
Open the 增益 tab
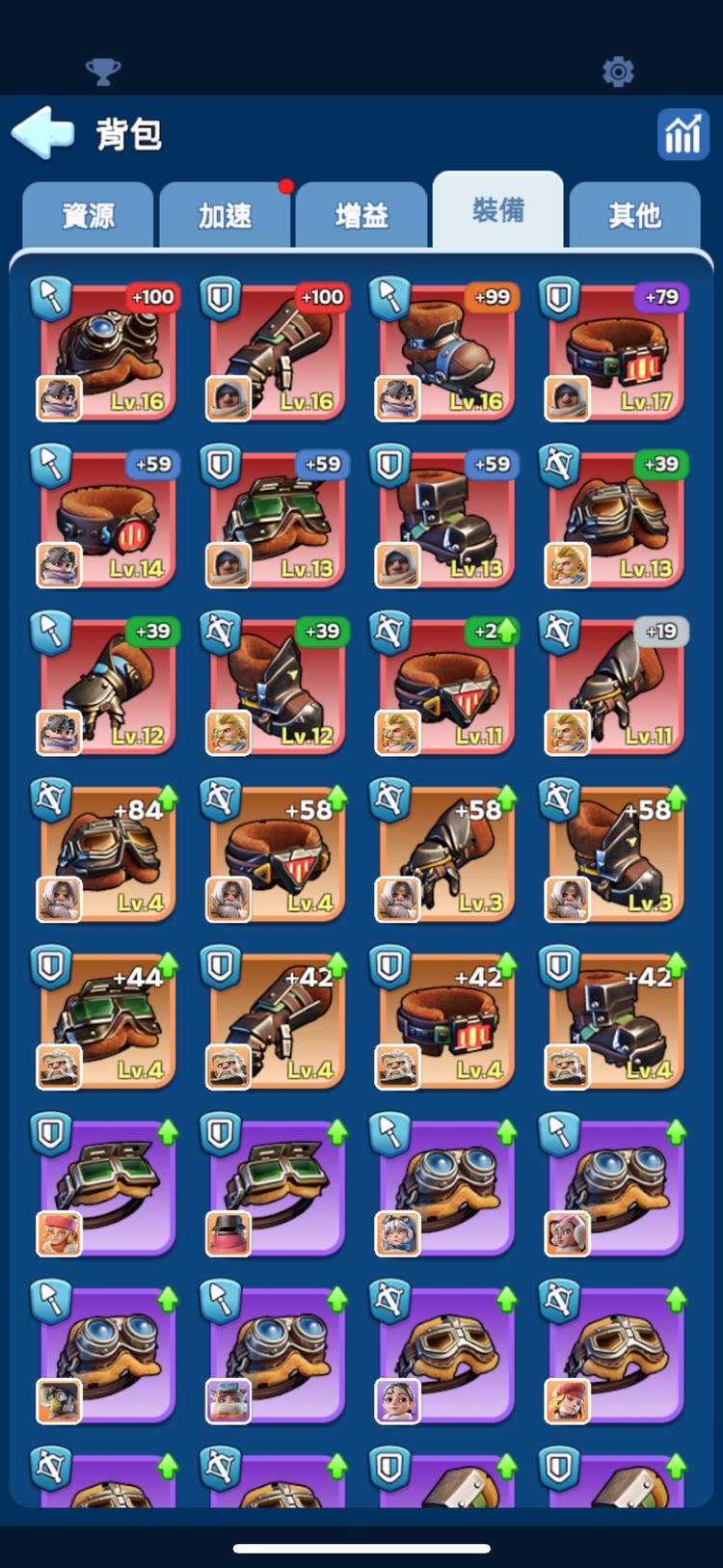(x=361, y=215)
